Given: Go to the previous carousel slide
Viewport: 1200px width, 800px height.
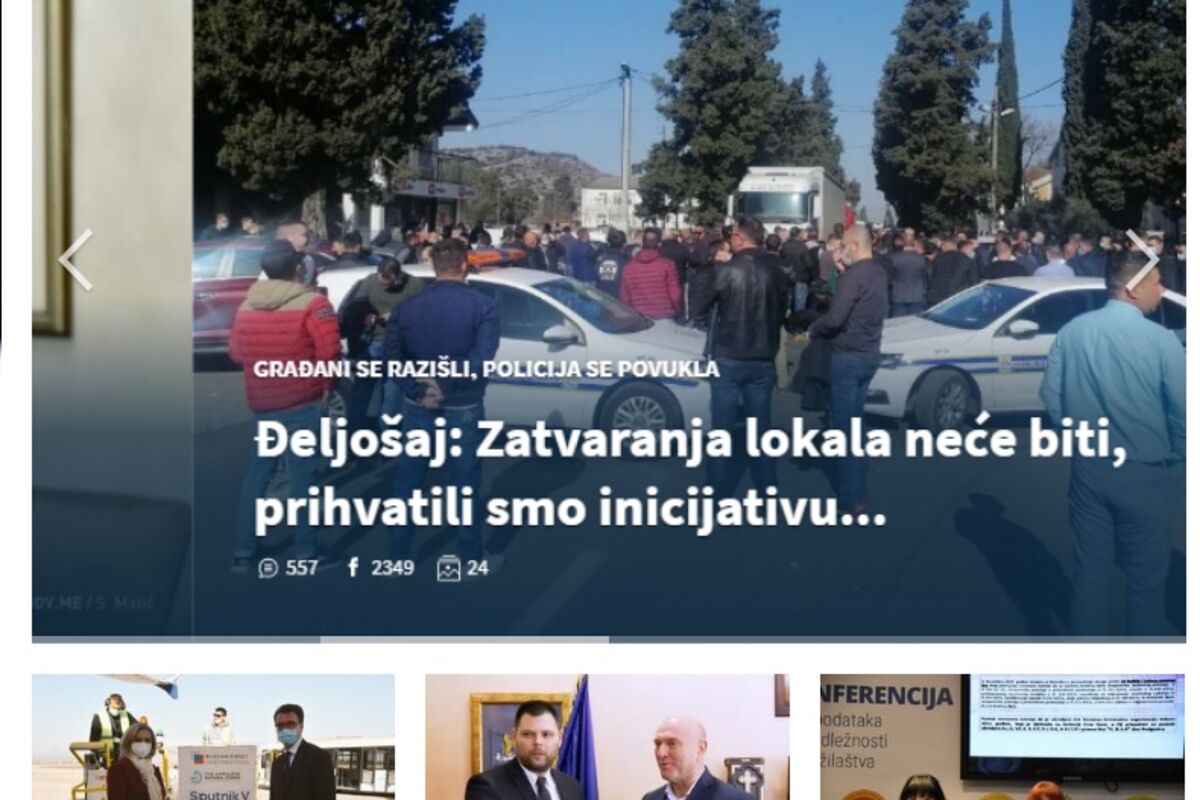Looking at the screenshot, I should click(x=75, y=260).
